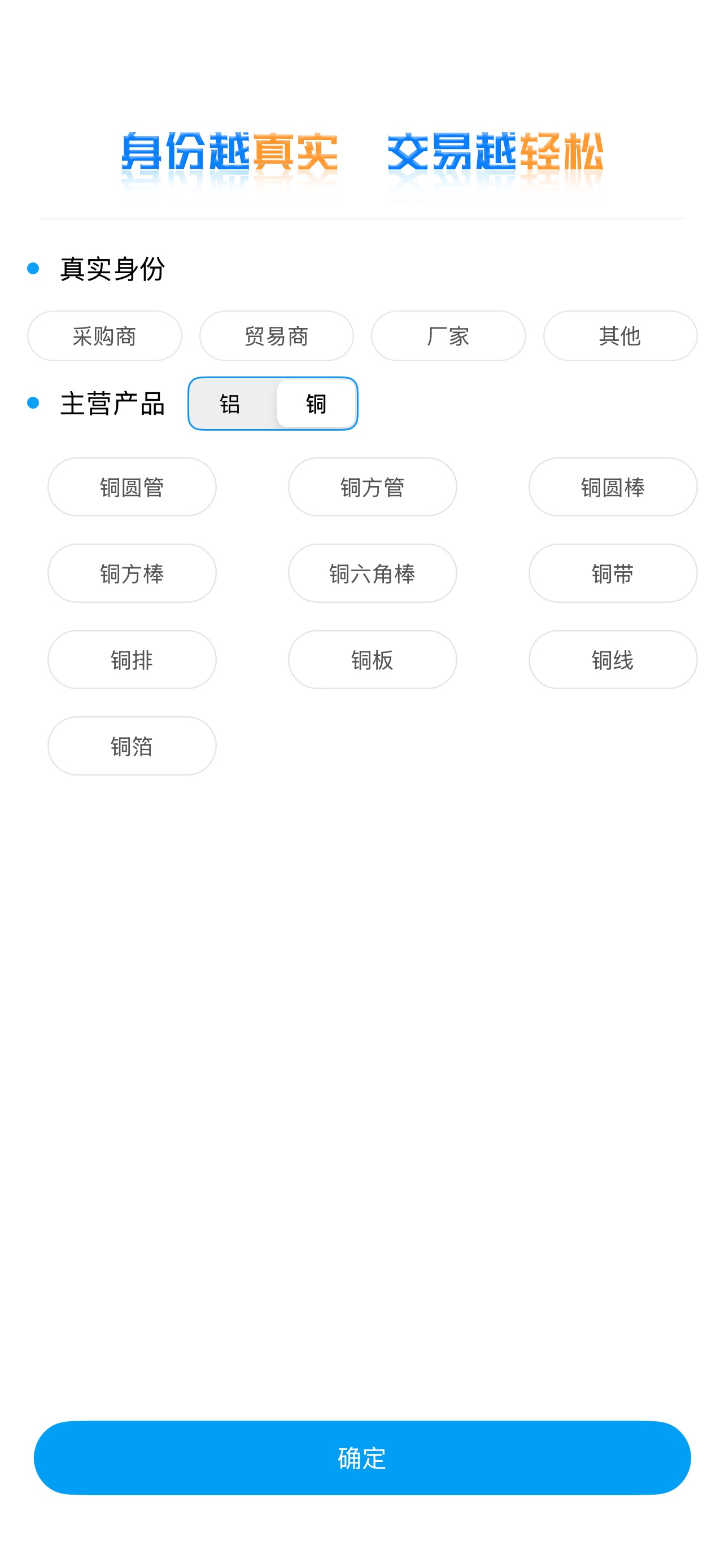Switch product segment to 铝
This screenshot has height=1568, width=725.
(230, 404)
